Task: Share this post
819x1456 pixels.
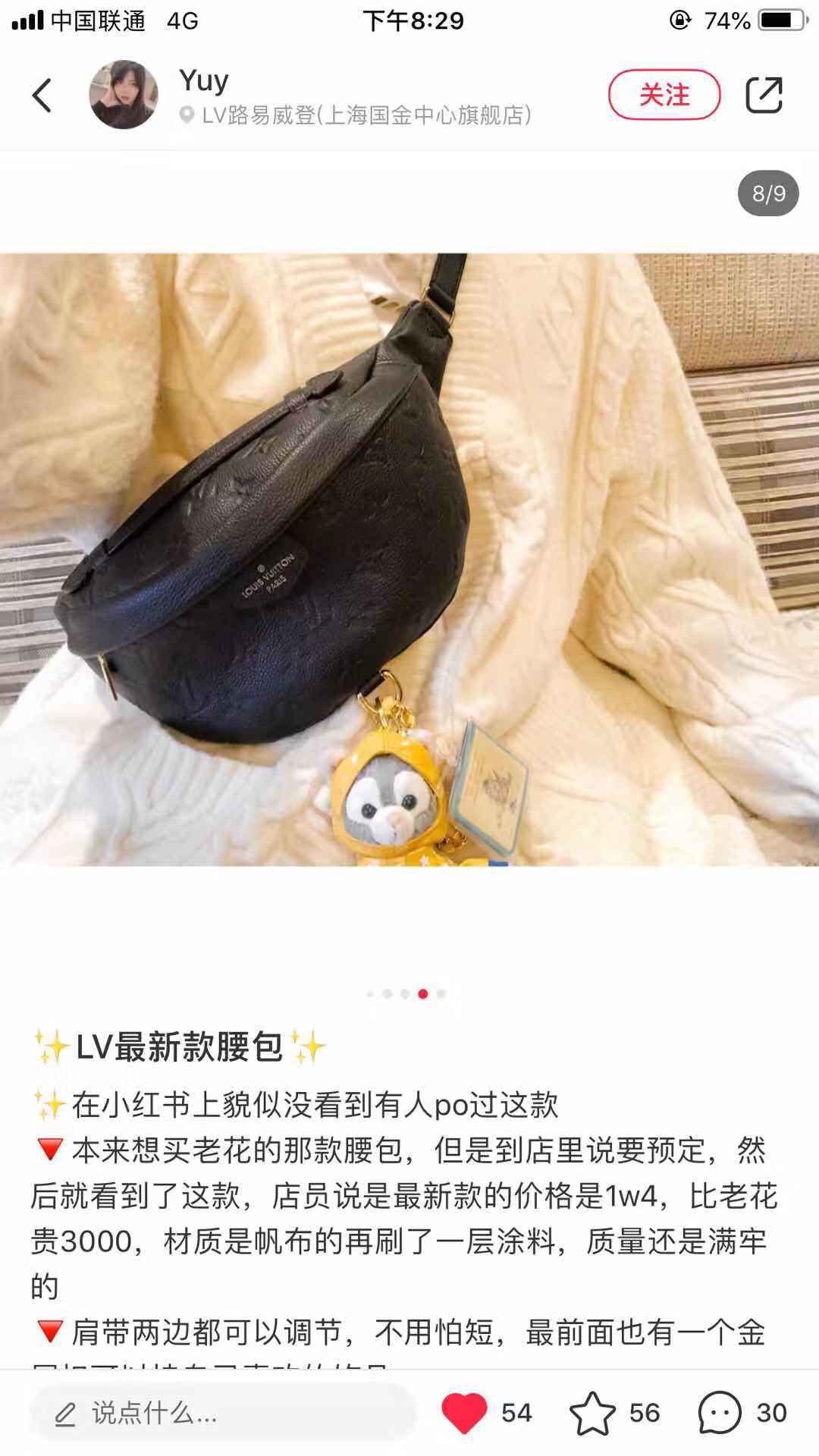Action: tap(764, 95)
